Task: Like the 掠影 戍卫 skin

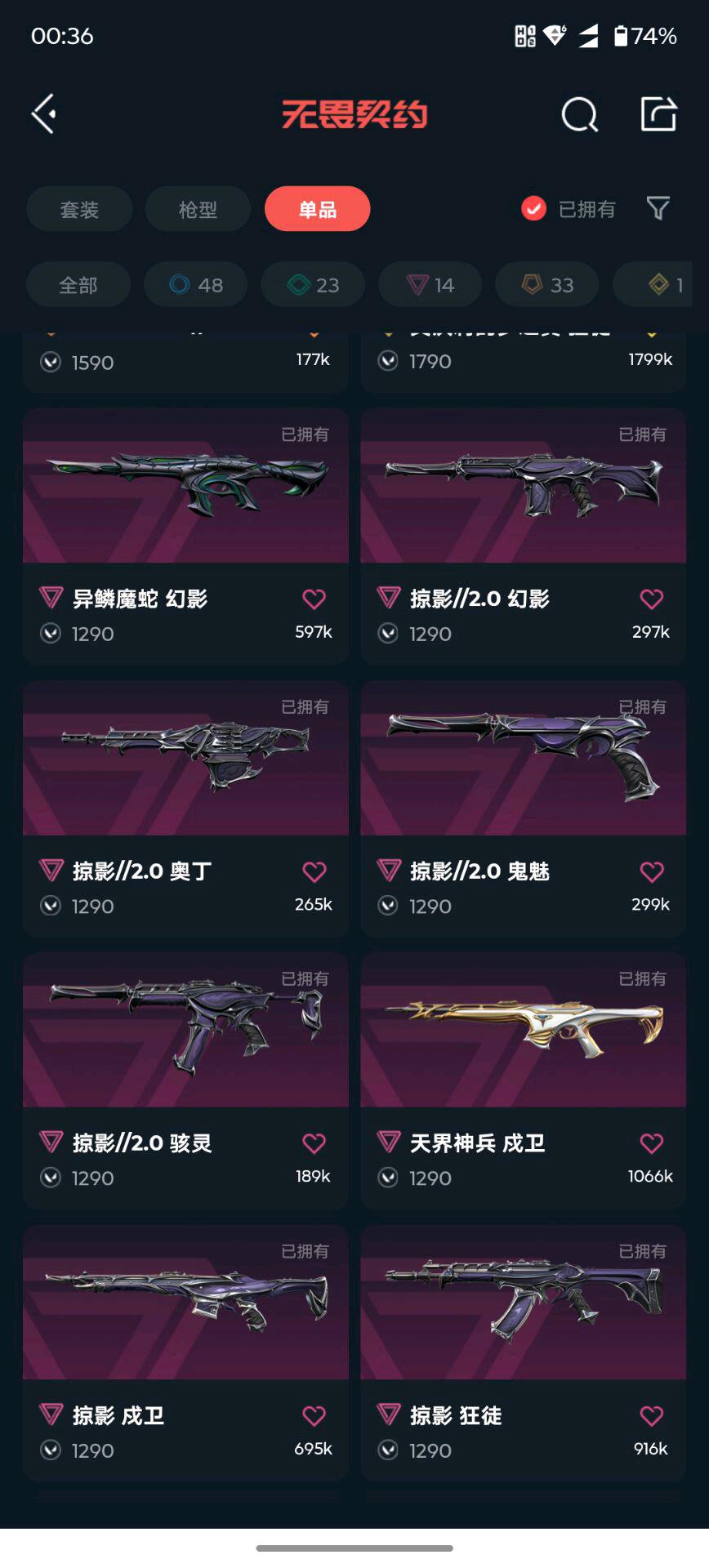Action: tap(314, 1415)
